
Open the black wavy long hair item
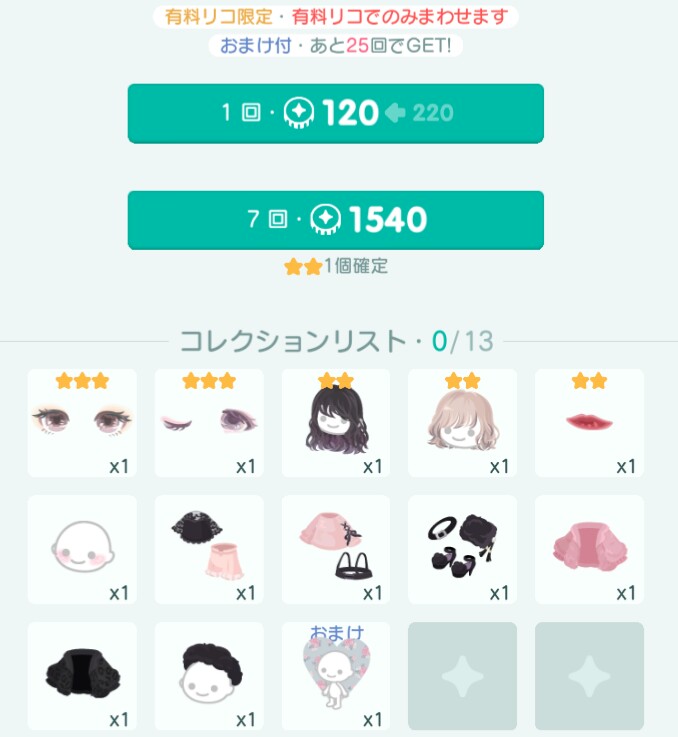[x=336, y=423]
